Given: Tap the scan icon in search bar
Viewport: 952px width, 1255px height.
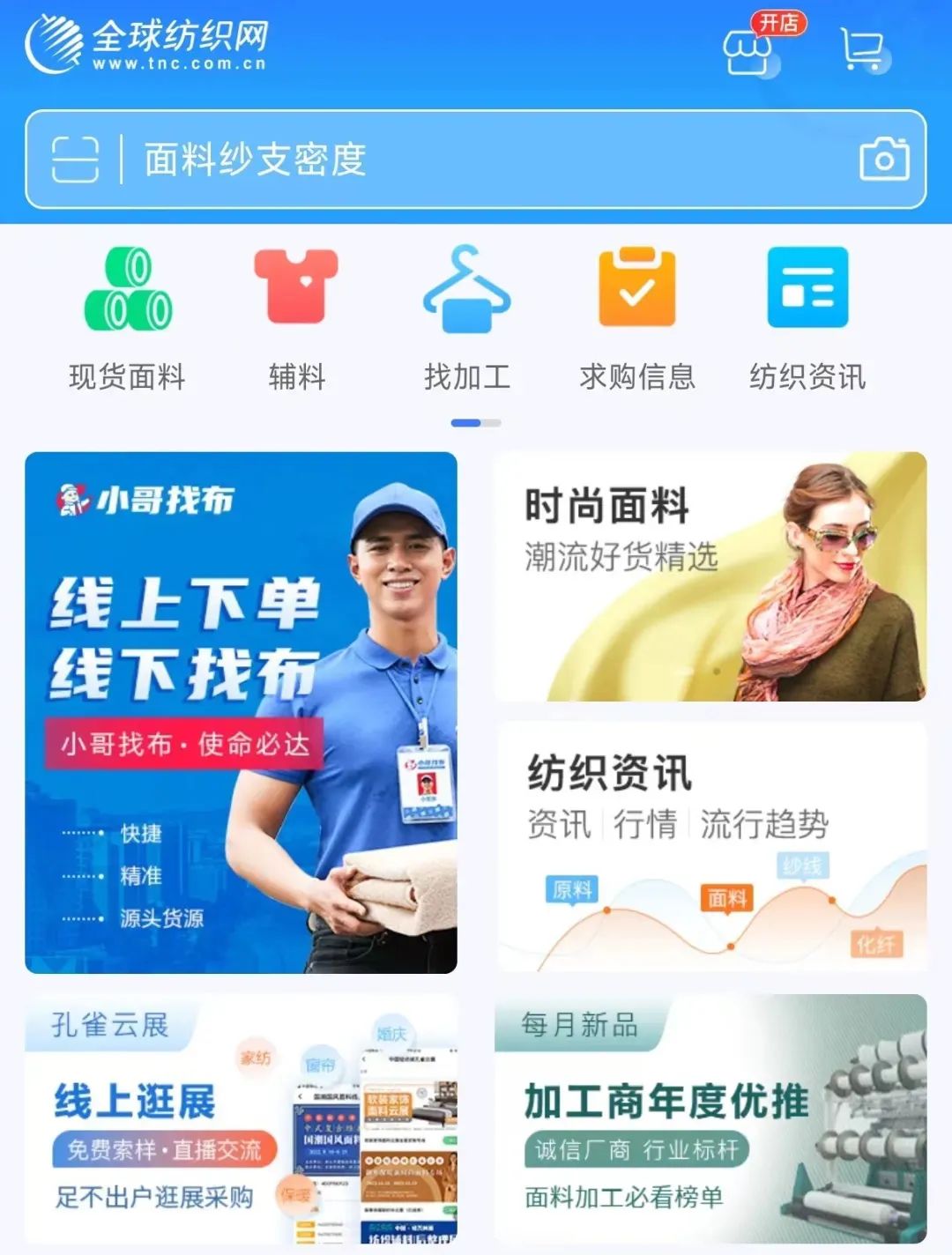Looking at the screenshot, I should click(75, 160).
